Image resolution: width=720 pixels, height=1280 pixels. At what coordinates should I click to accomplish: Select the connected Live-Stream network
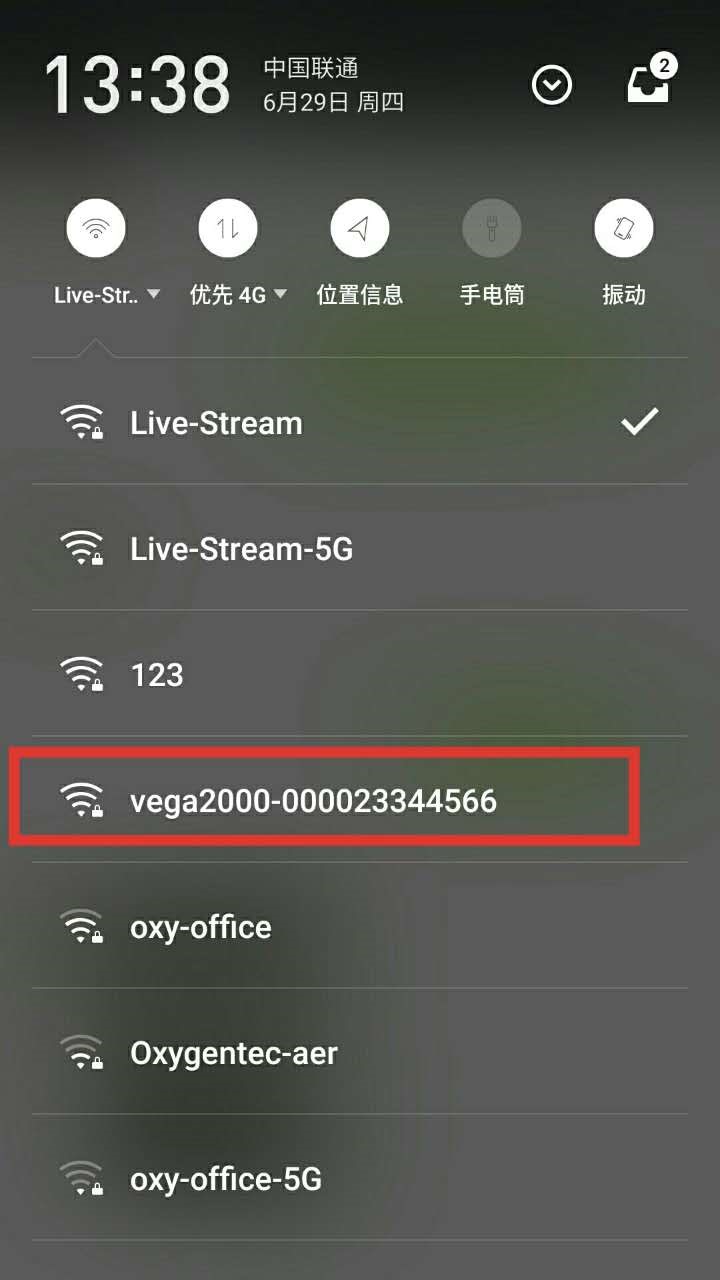point(360,423)
